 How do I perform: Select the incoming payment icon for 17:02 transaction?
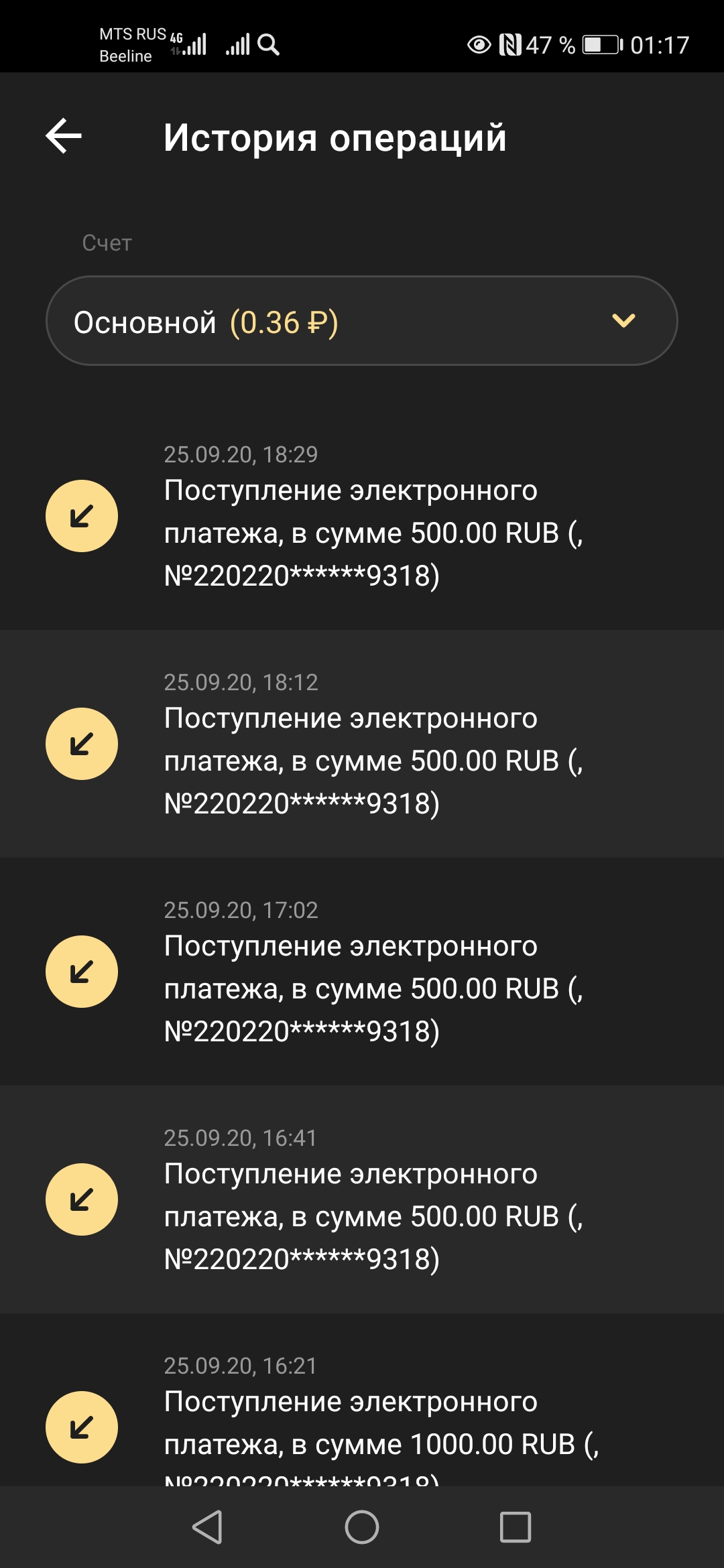click(x=82, y=970)
